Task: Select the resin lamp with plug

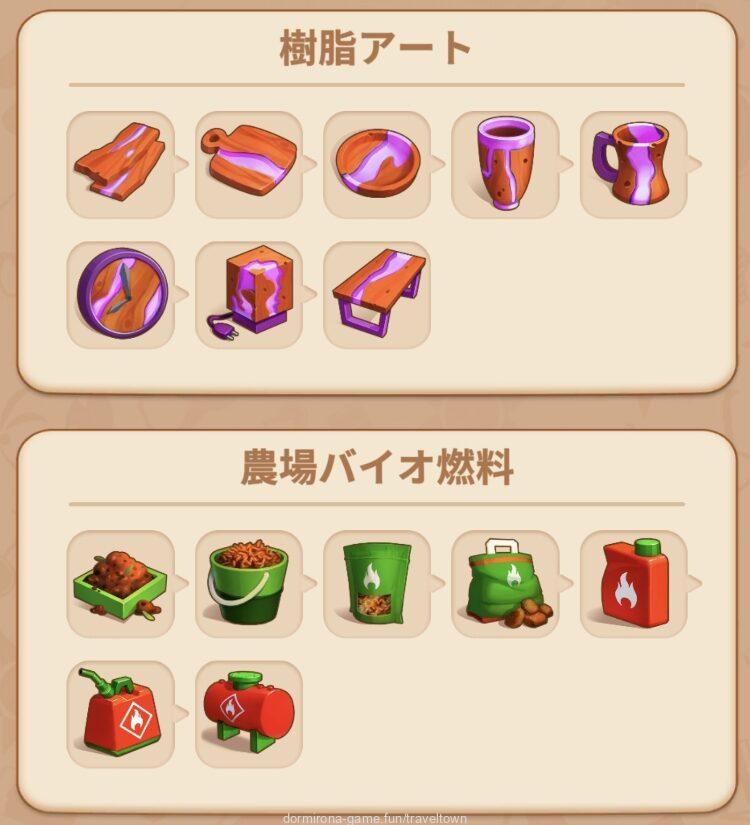Action: [248, 295]
